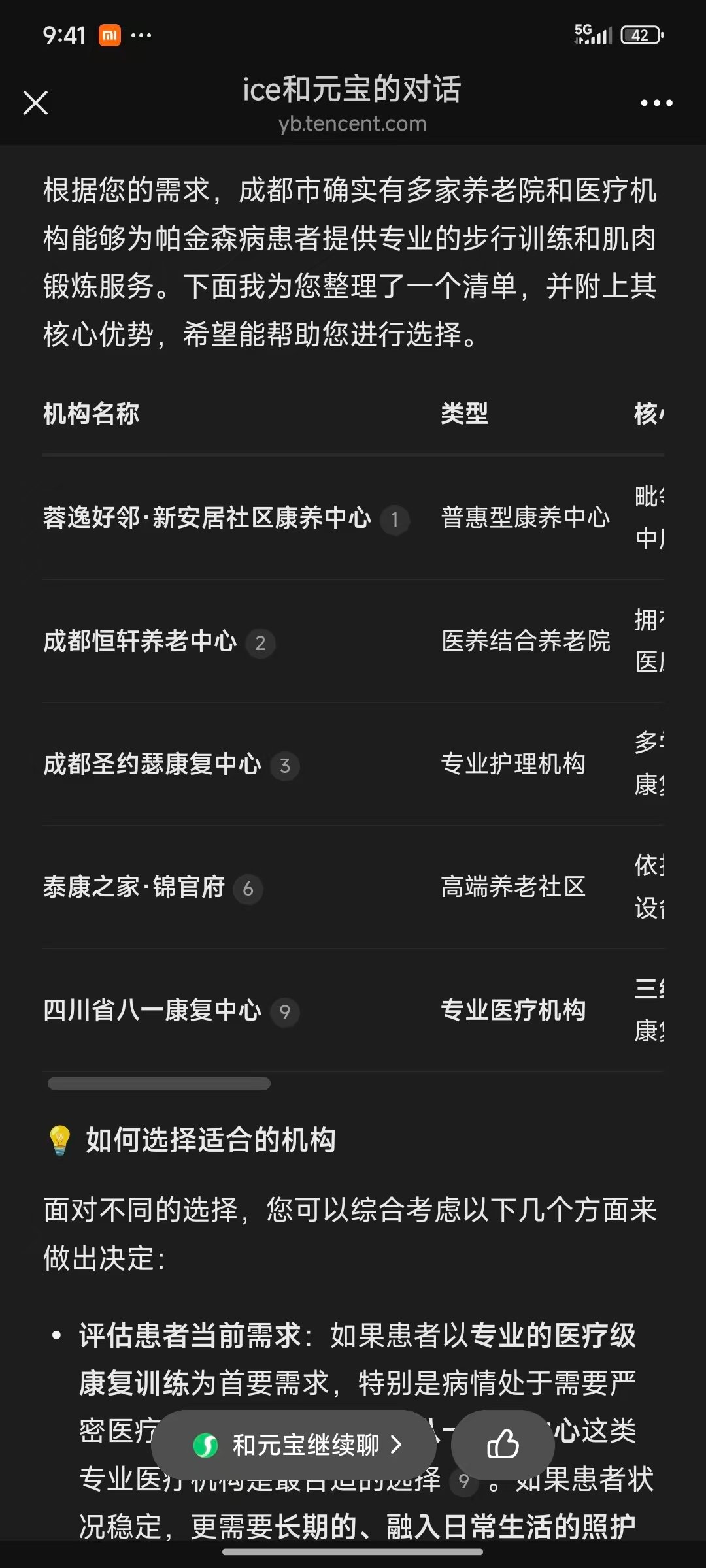Screen dimensions: 706x1568
Task: Open citation 9 beside 四川省八一康复中心
Action: point(285,1012)
